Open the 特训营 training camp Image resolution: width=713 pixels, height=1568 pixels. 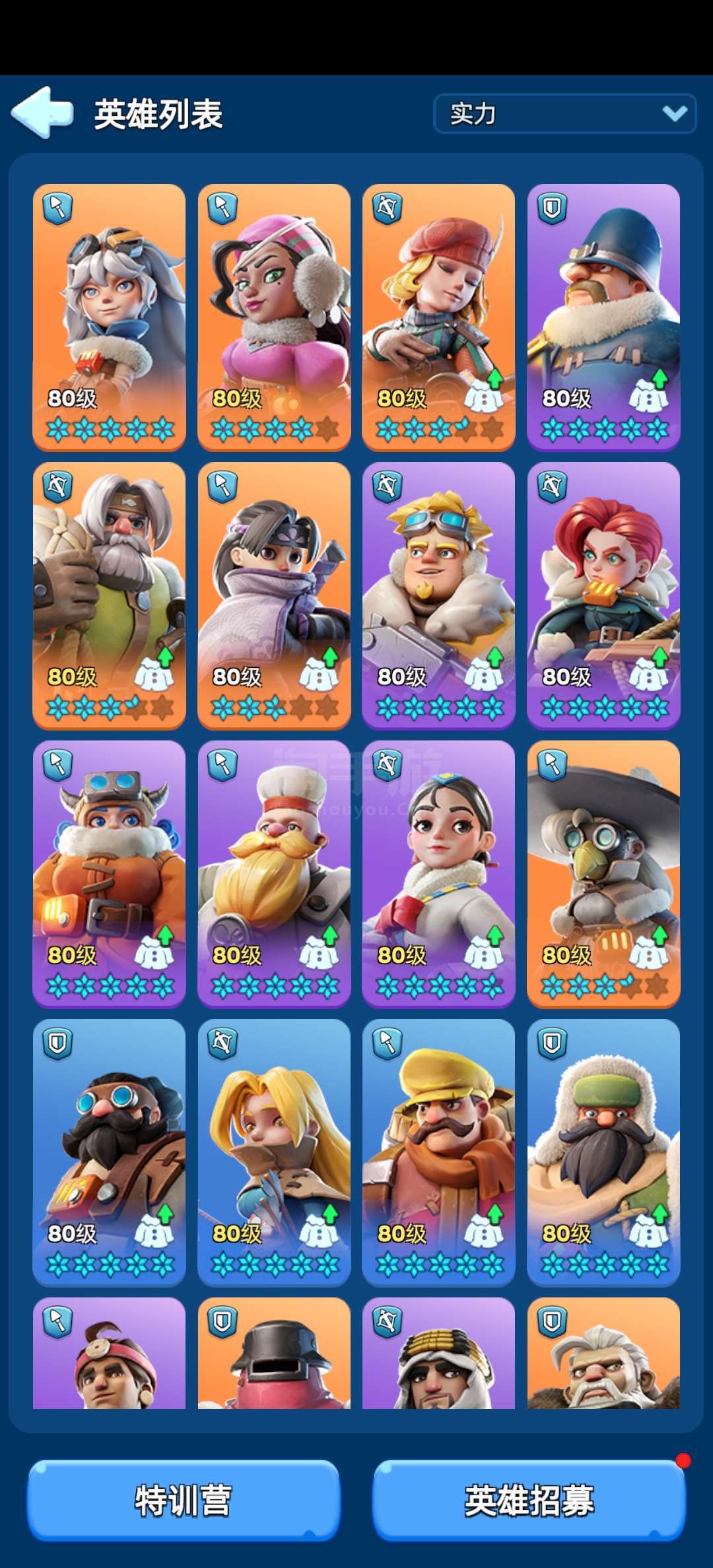pos(183,1499)
